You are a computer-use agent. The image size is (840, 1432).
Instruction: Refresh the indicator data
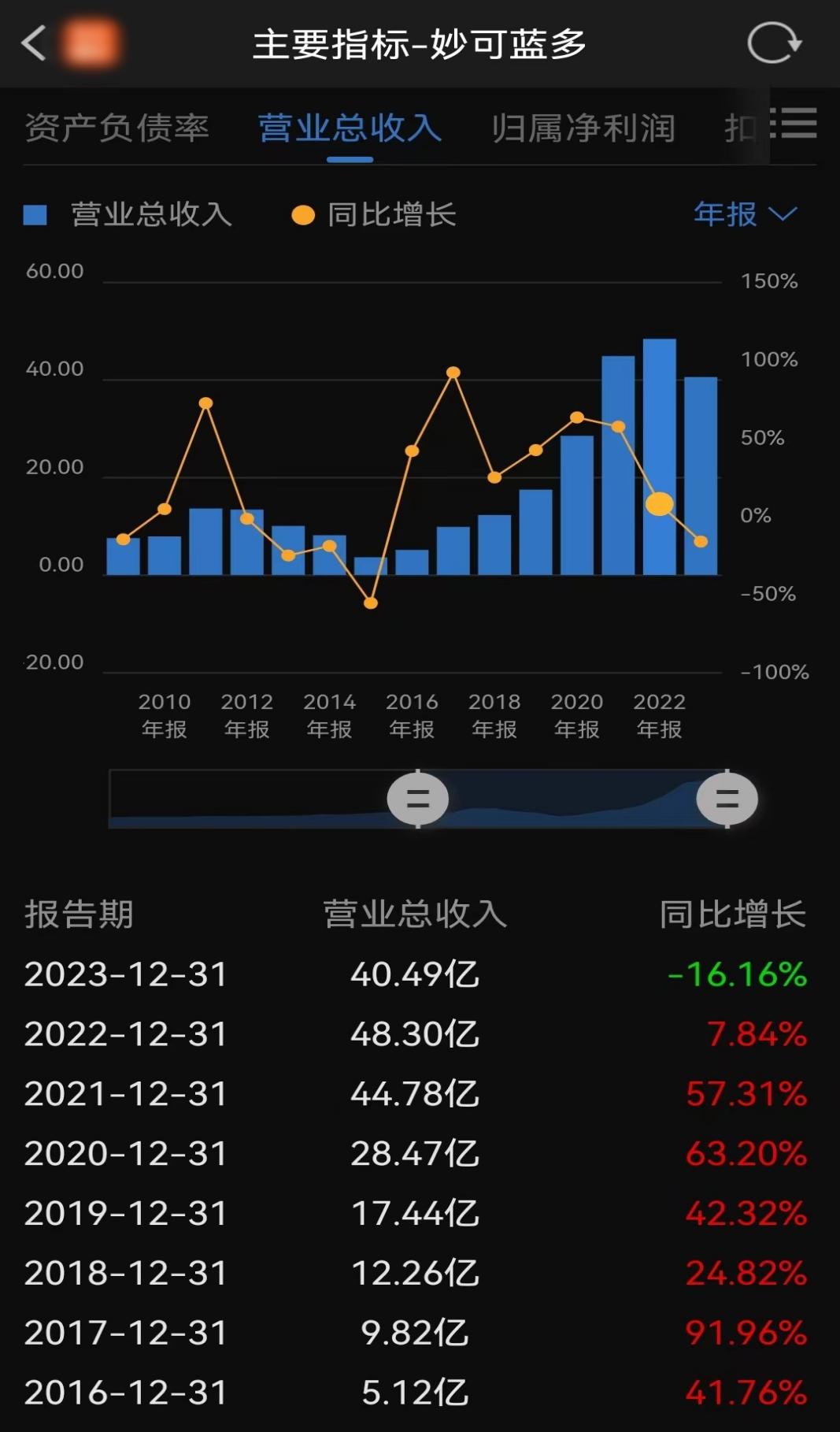[x=773, y=43]
